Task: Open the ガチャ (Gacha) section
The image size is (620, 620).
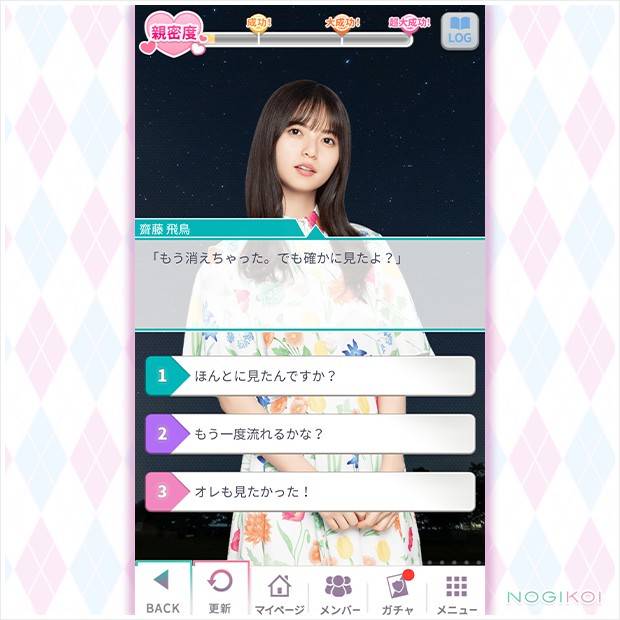Action: click(398, 591)
